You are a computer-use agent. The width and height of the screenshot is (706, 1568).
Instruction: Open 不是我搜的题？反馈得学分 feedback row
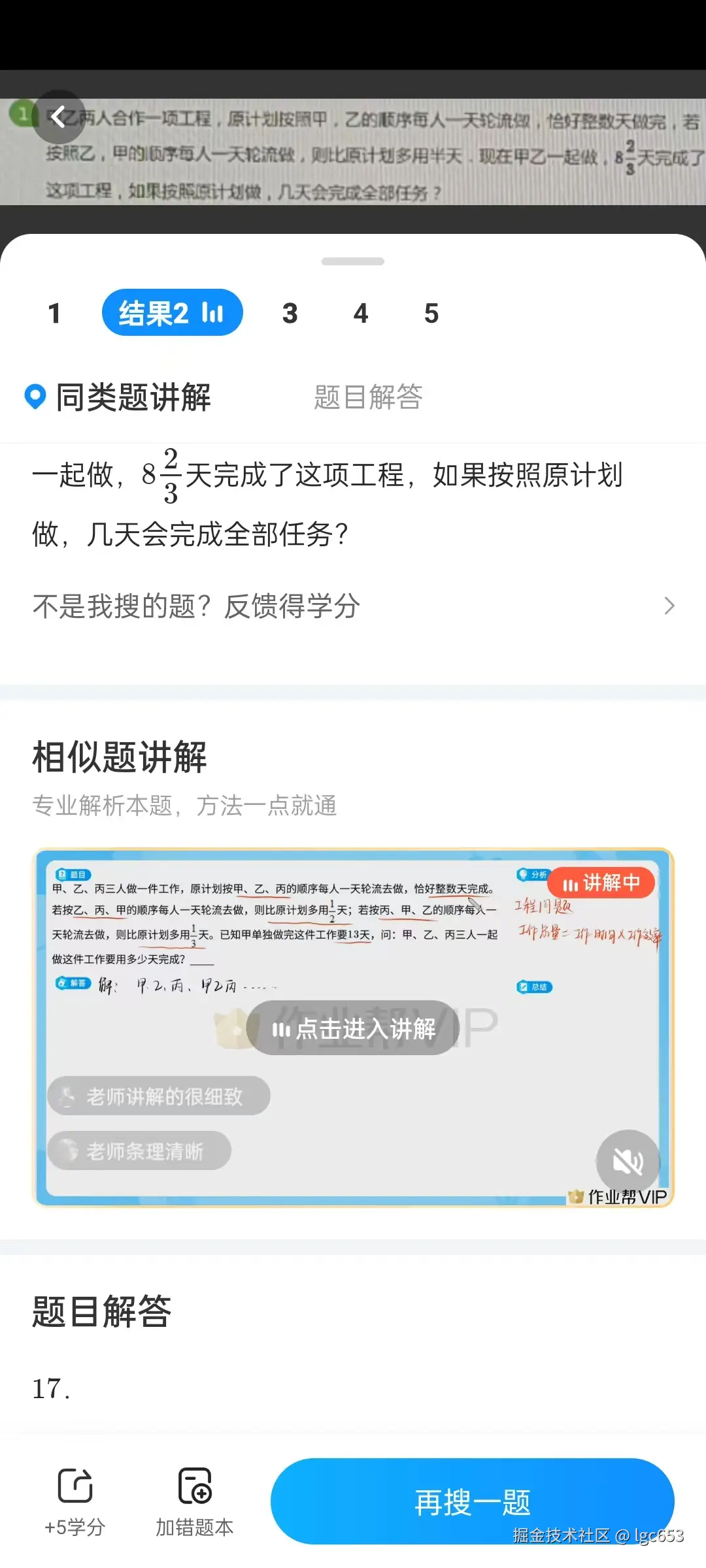pos(353,606)
